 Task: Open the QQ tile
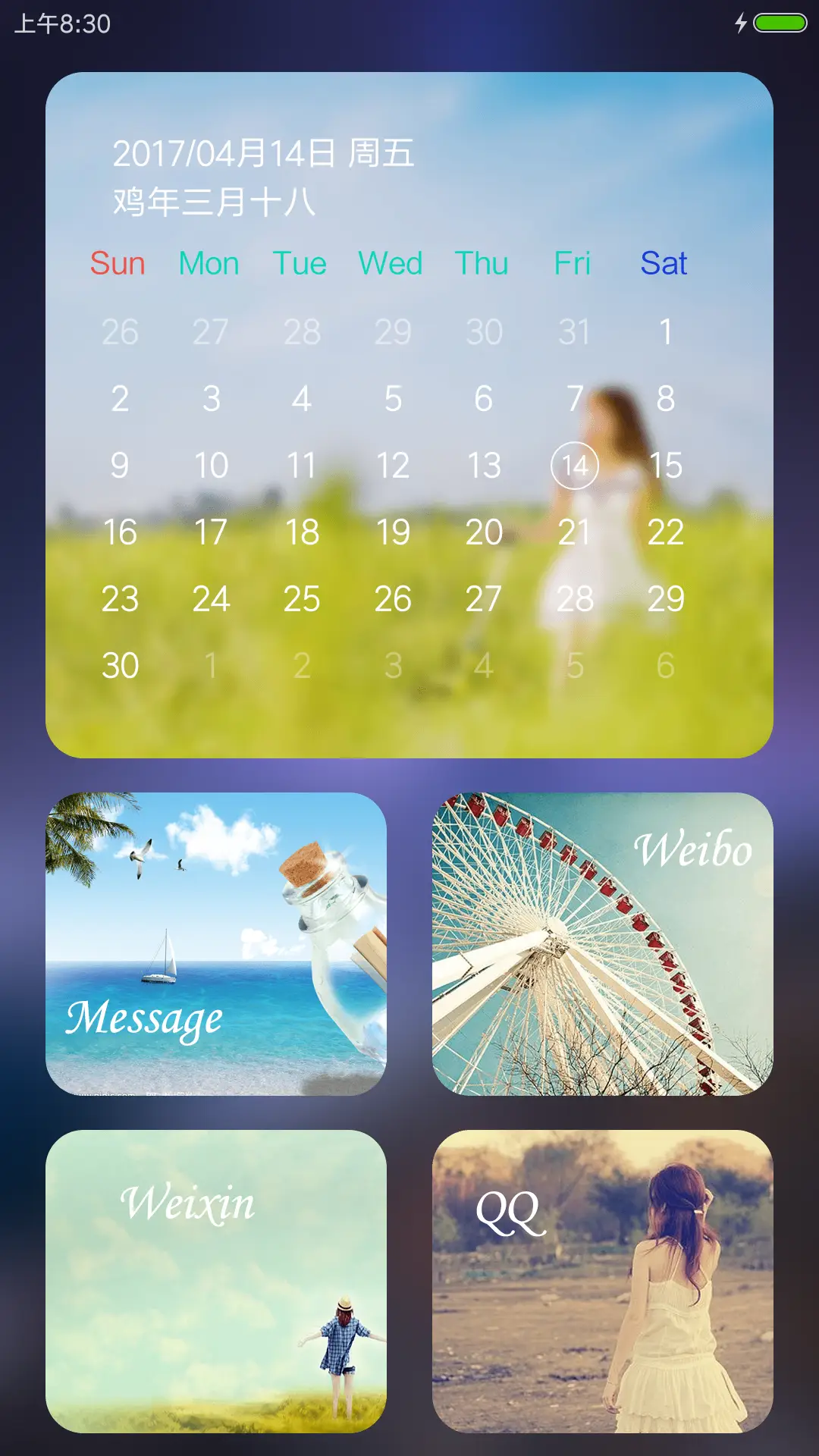click(603, 1282)
